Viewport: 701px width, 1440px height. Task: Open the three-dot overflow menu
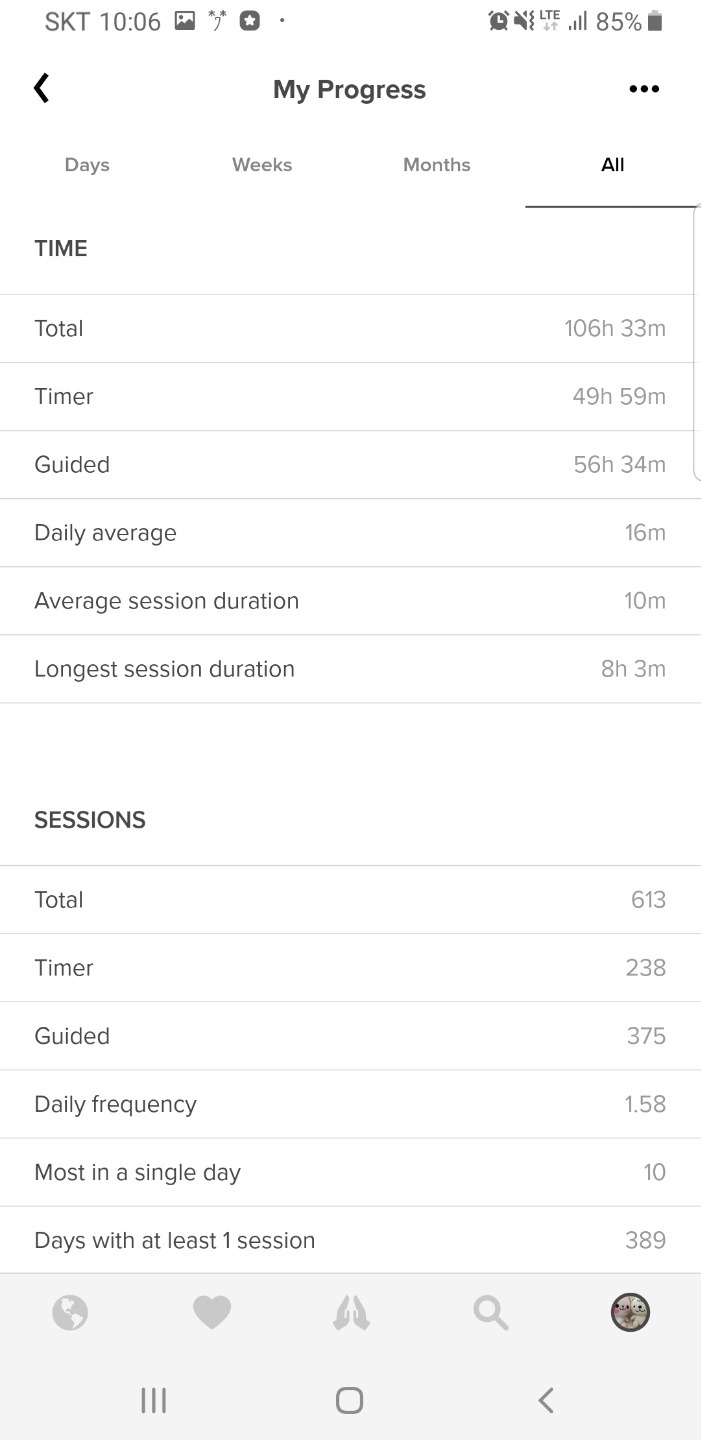[x=644, y=89]
